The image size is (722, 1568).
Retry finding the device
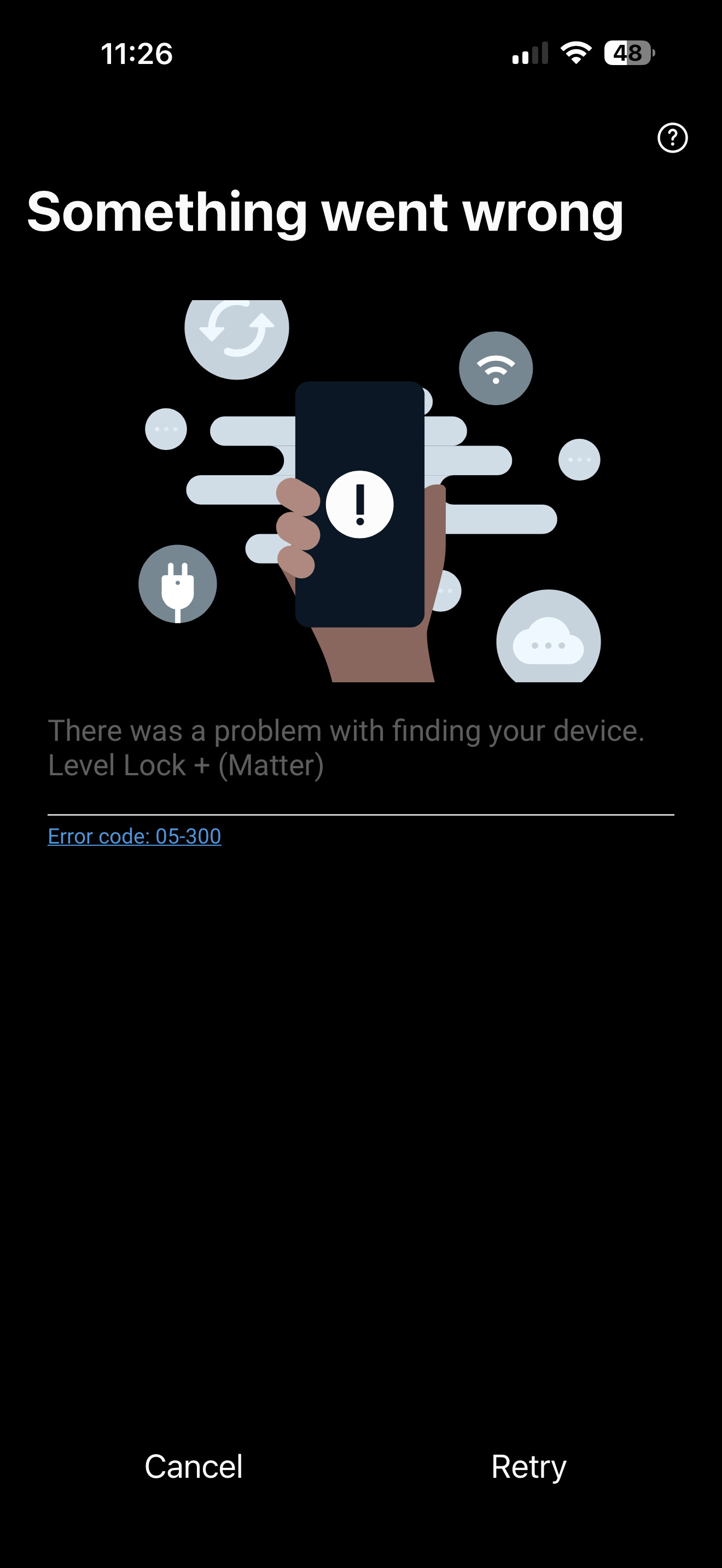point(528,1466)
